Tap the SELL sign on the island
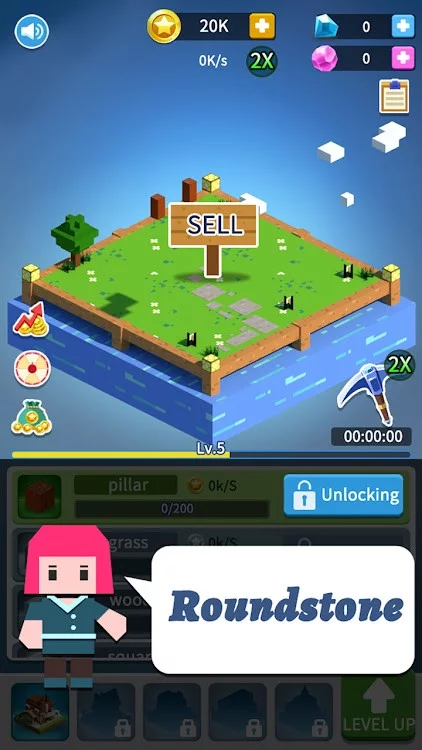The height and width of the screenshot is (750, 422). [x=213, y=225]
